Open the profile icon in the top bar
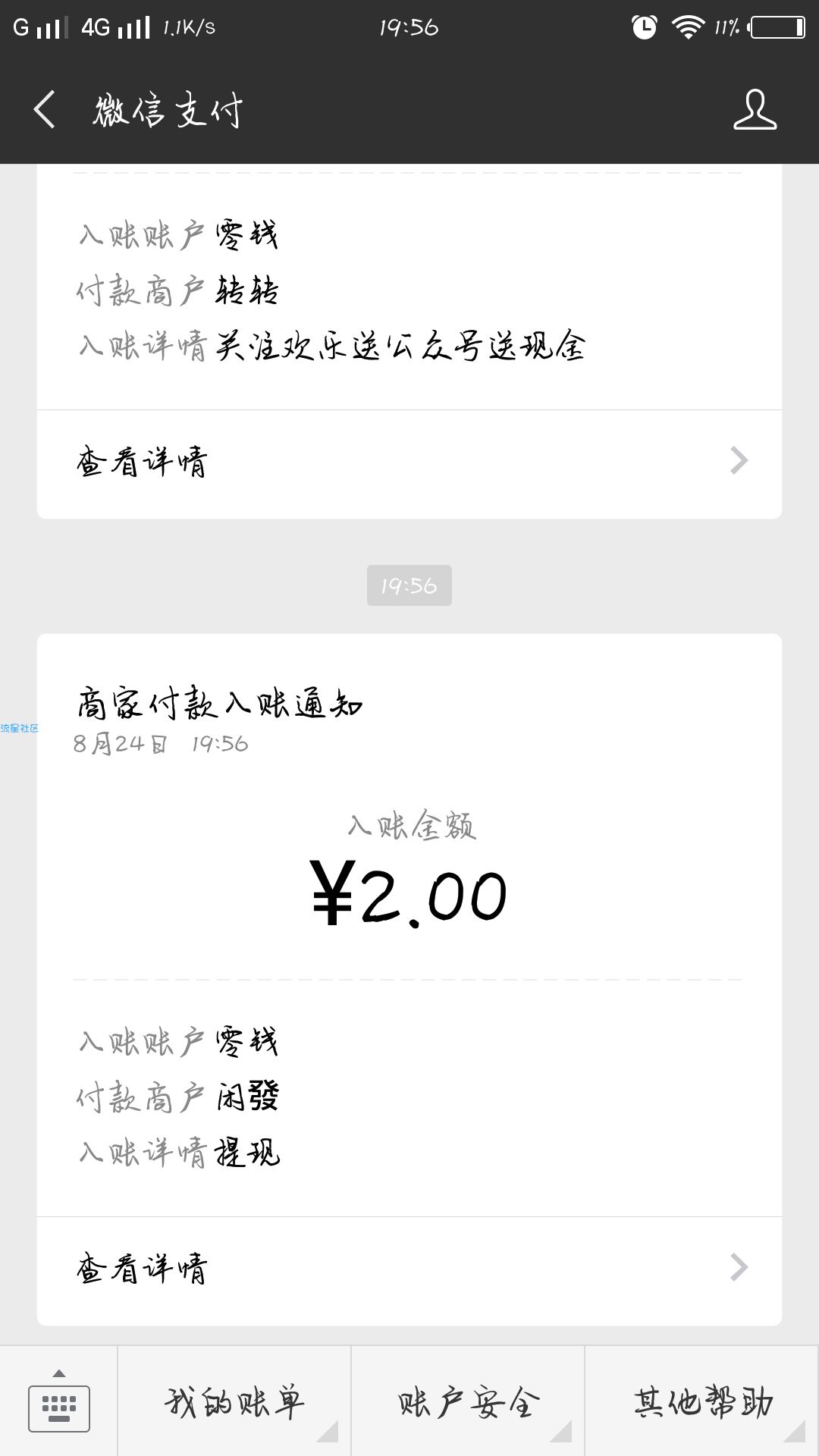 click(x=755, y=110)
